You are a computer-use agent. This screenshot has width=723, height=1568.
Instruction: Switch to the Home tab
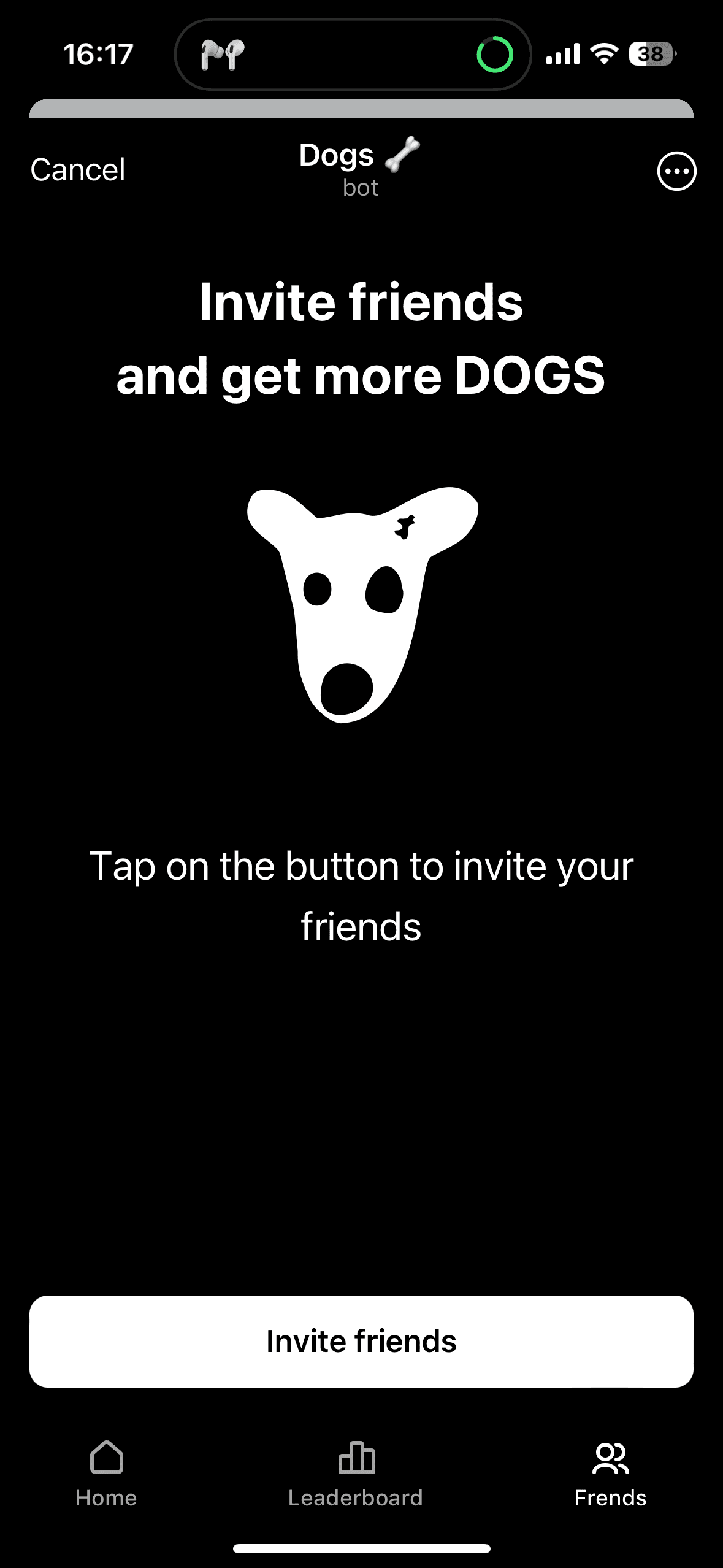click(106, 1474)
